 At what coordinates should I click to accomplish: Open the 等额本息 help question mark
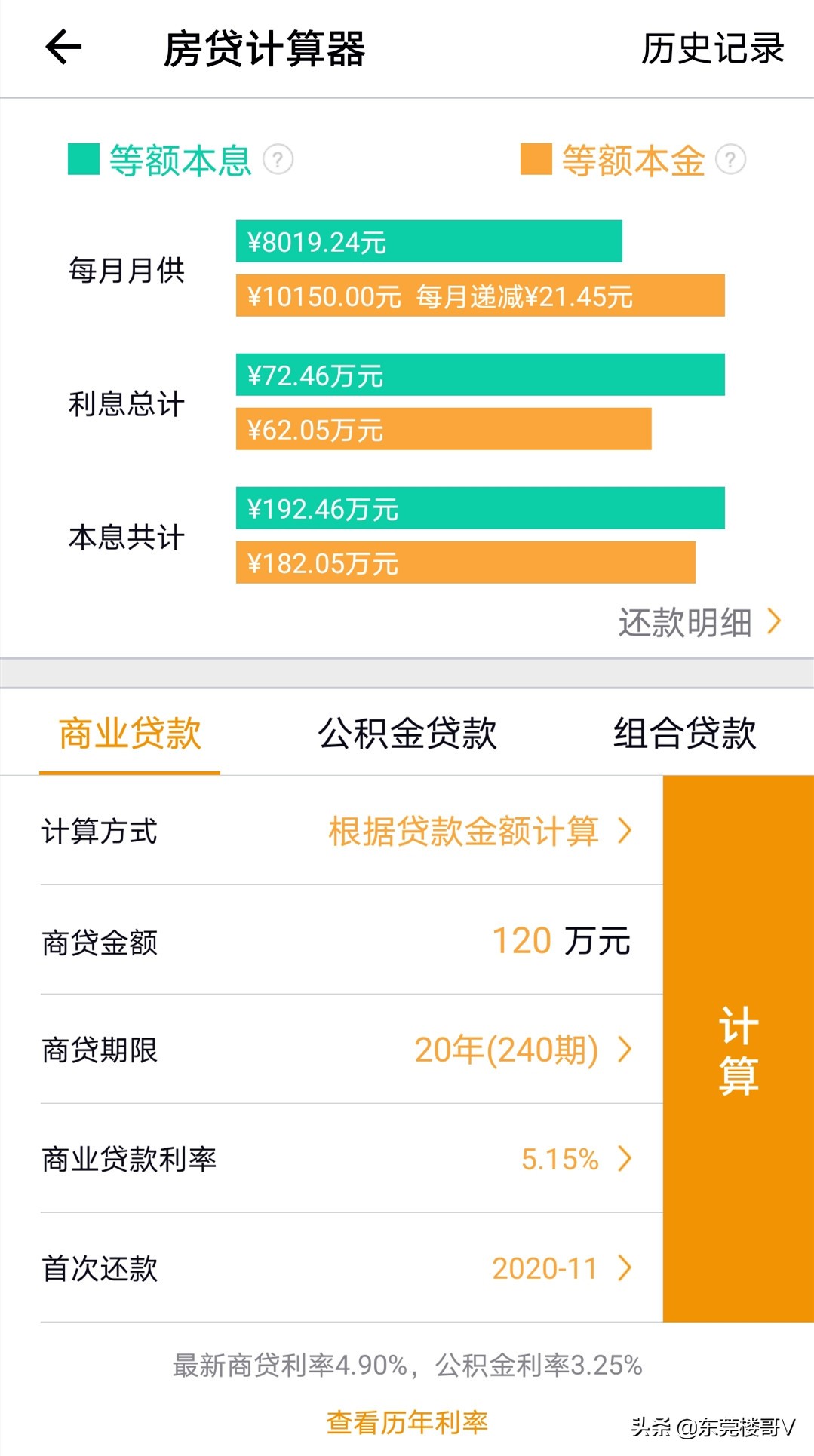(x=278, y=159)
